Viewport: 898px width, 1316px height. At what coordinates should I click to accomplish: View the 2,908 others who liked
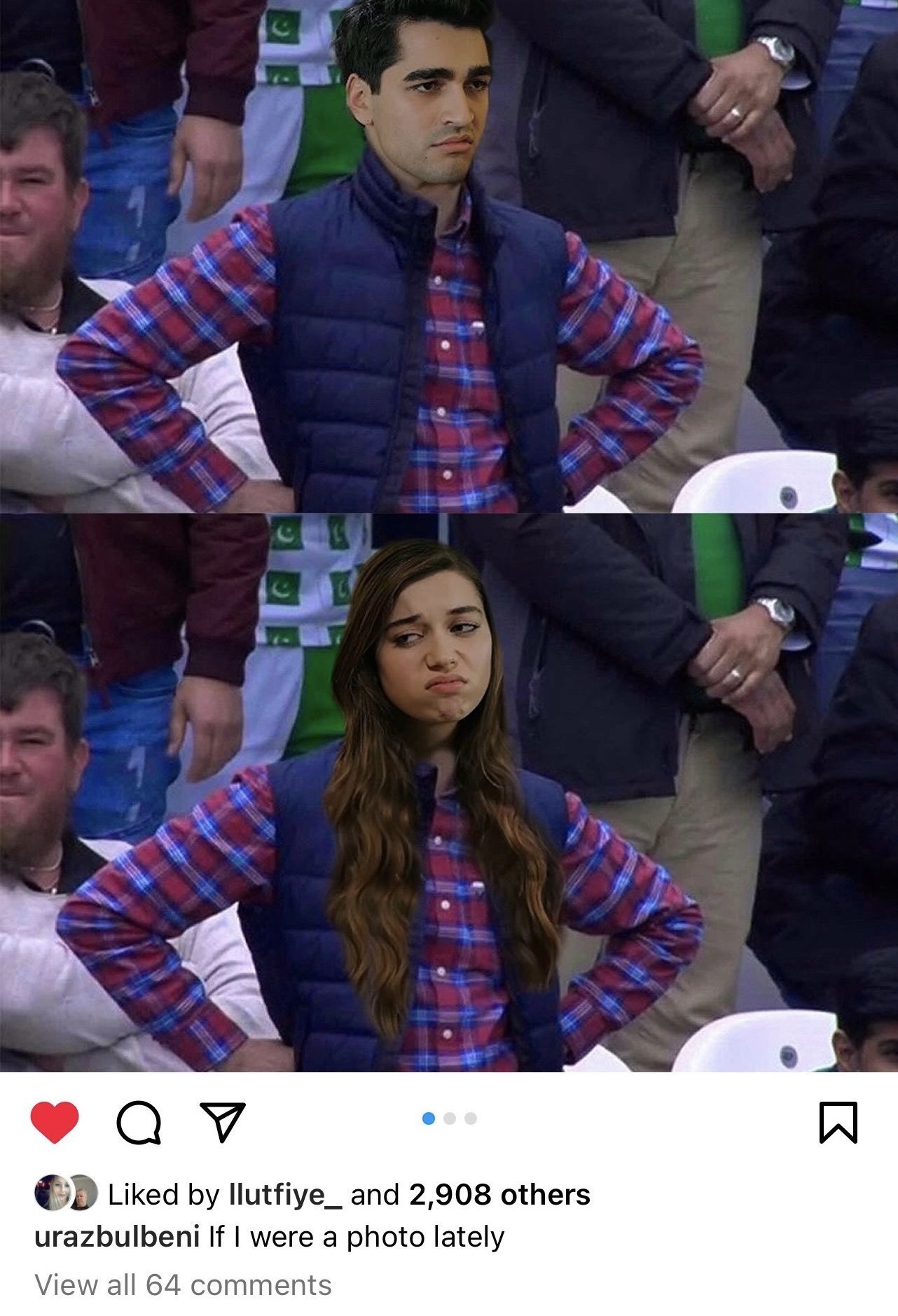[499, 1195]
